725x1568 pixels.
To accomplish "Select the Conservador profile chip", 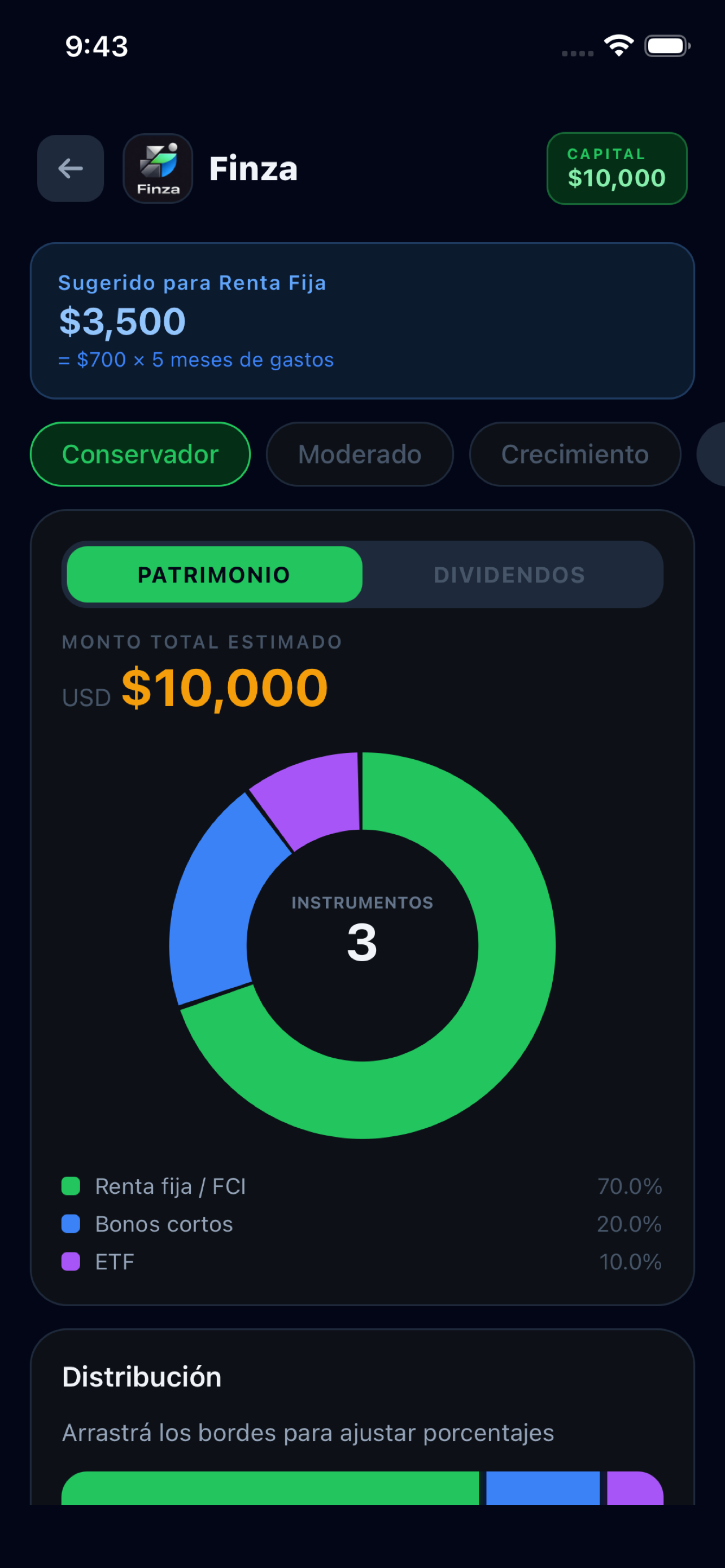I will (x=140, y=454).
